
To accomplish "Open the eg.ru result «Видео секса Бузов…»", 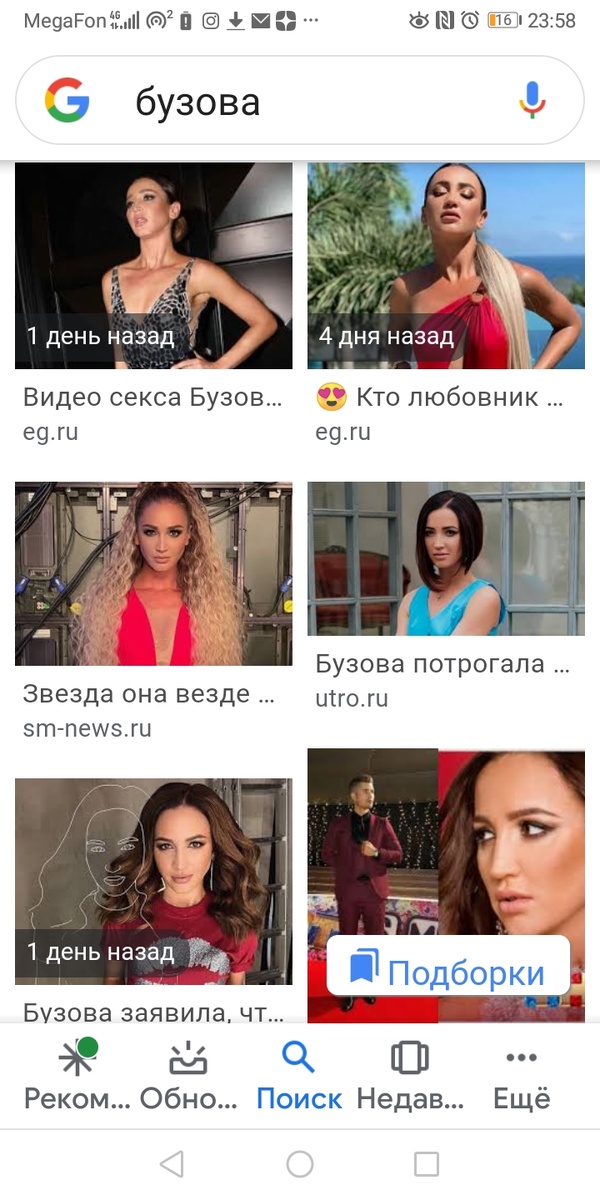I will click(x=153, y=397).
